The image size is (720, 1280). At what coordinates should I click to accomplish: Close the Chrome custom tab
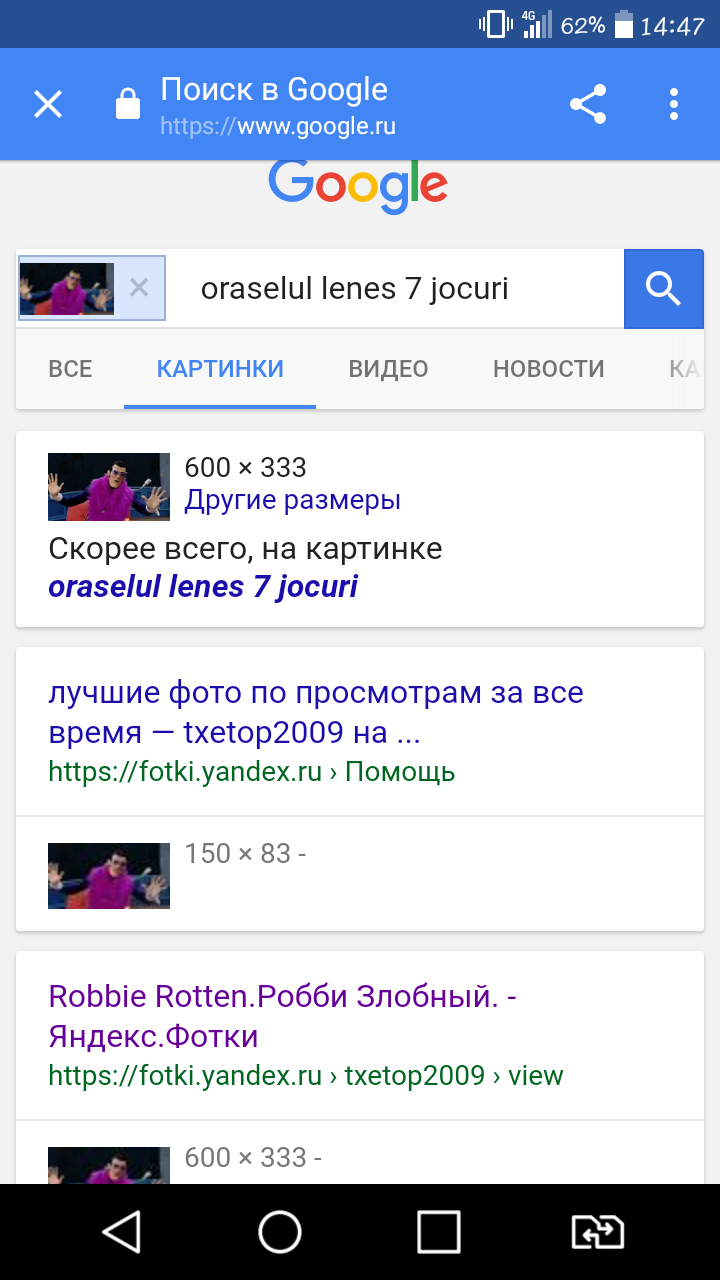(48, 104)
